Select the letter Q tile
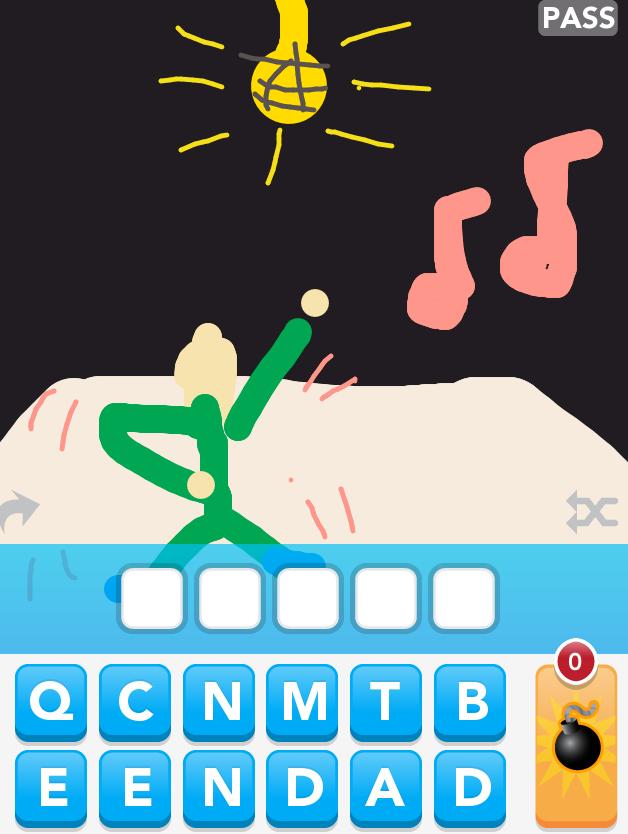Screen dimensions: 628x834 pos(50,702)
